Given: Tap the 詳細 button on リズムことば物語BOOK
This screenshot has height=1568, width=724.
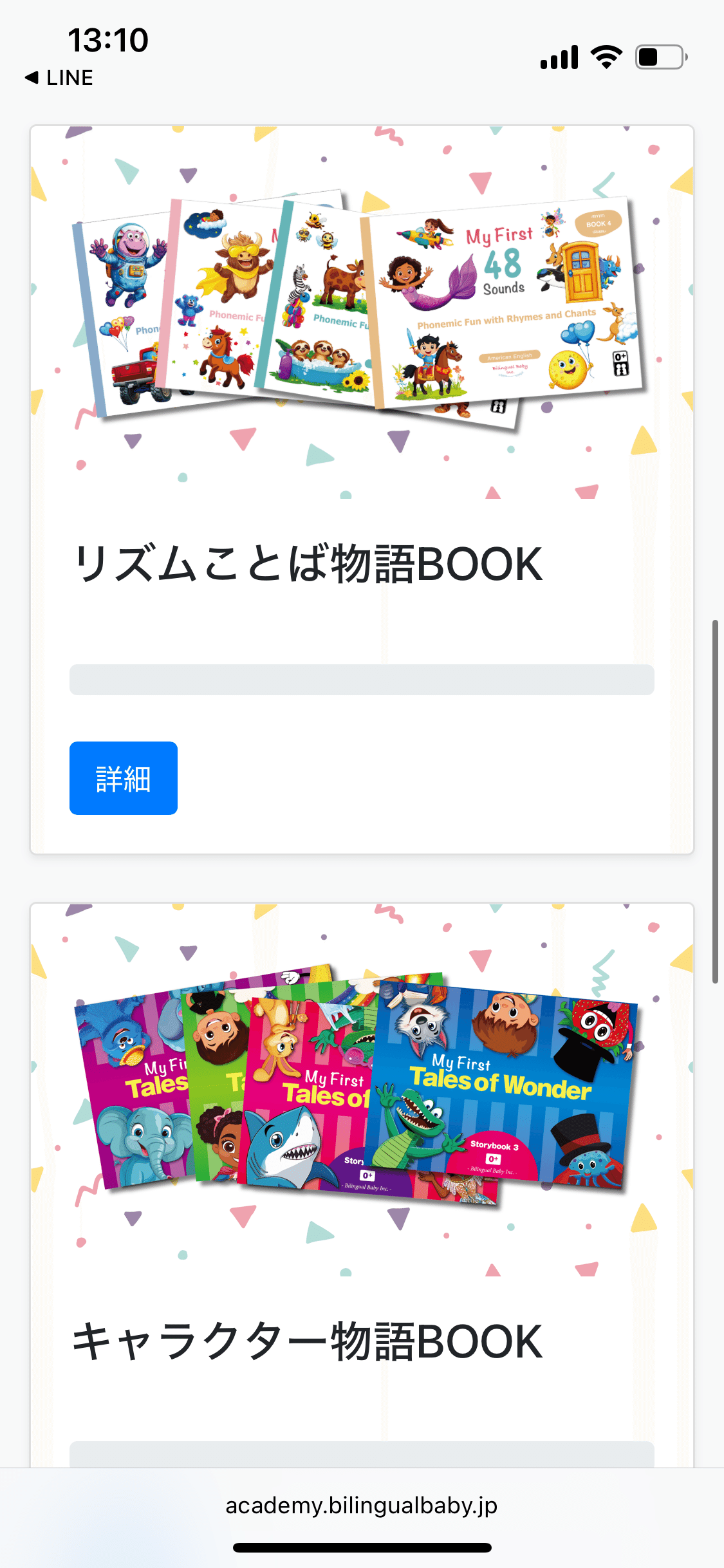Looking at the screenshot, I should click(x=122, y=778).
